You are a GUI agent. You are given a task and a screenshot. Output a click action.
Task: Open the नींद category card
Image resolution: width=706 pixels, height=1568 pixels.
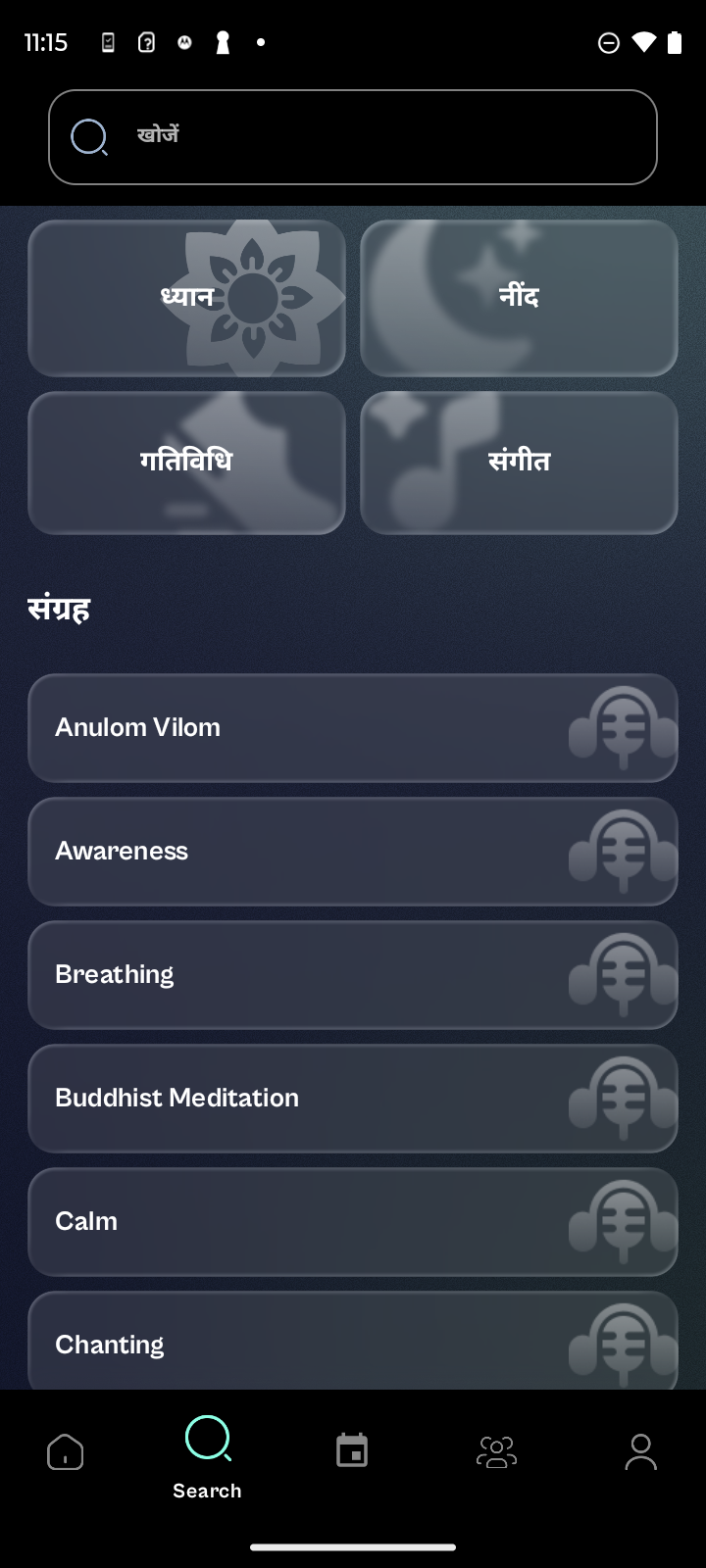pos(519,298)
